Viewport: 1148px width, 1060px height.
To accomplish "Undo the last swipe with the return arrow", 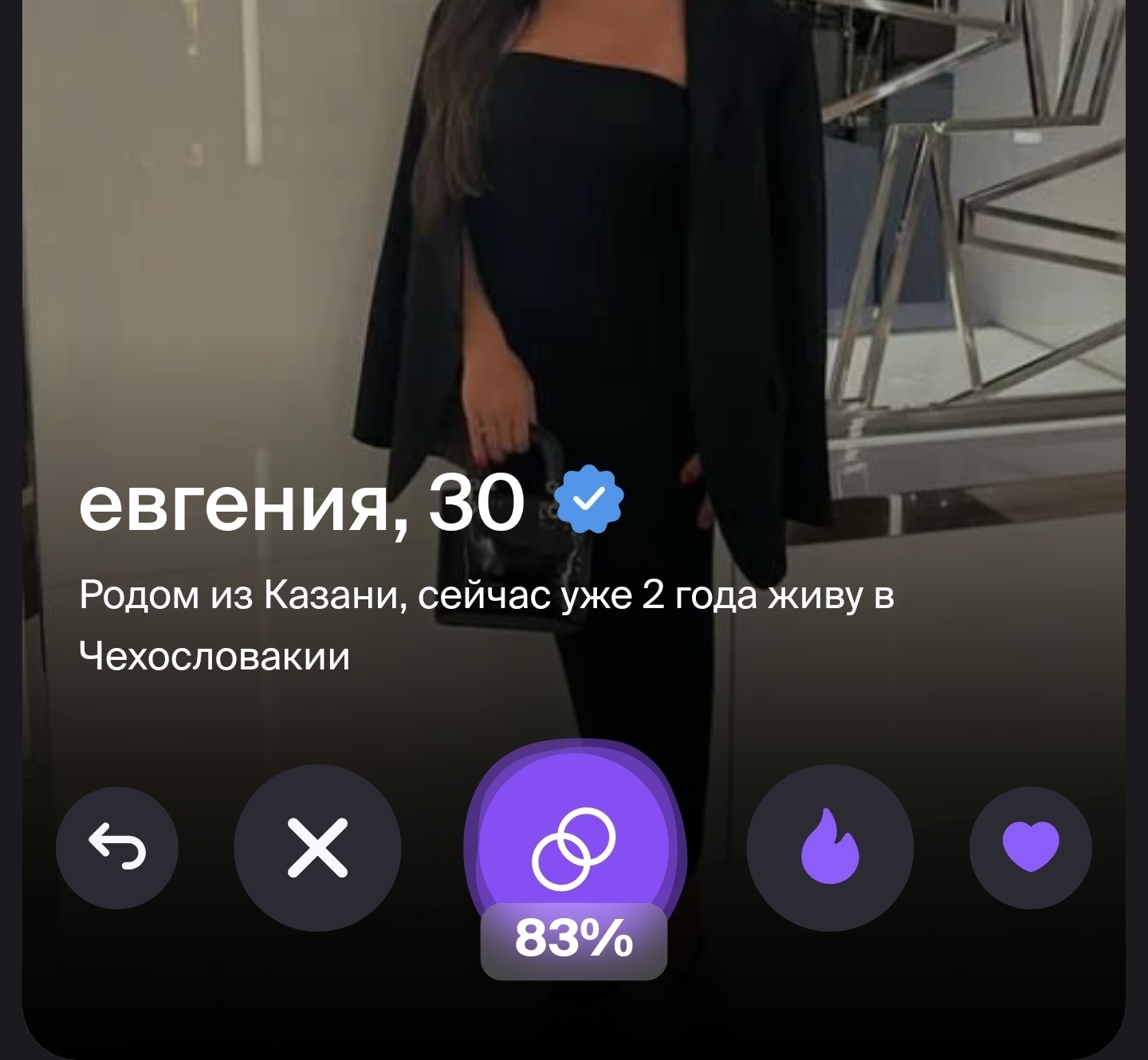I will click(117, 847).
